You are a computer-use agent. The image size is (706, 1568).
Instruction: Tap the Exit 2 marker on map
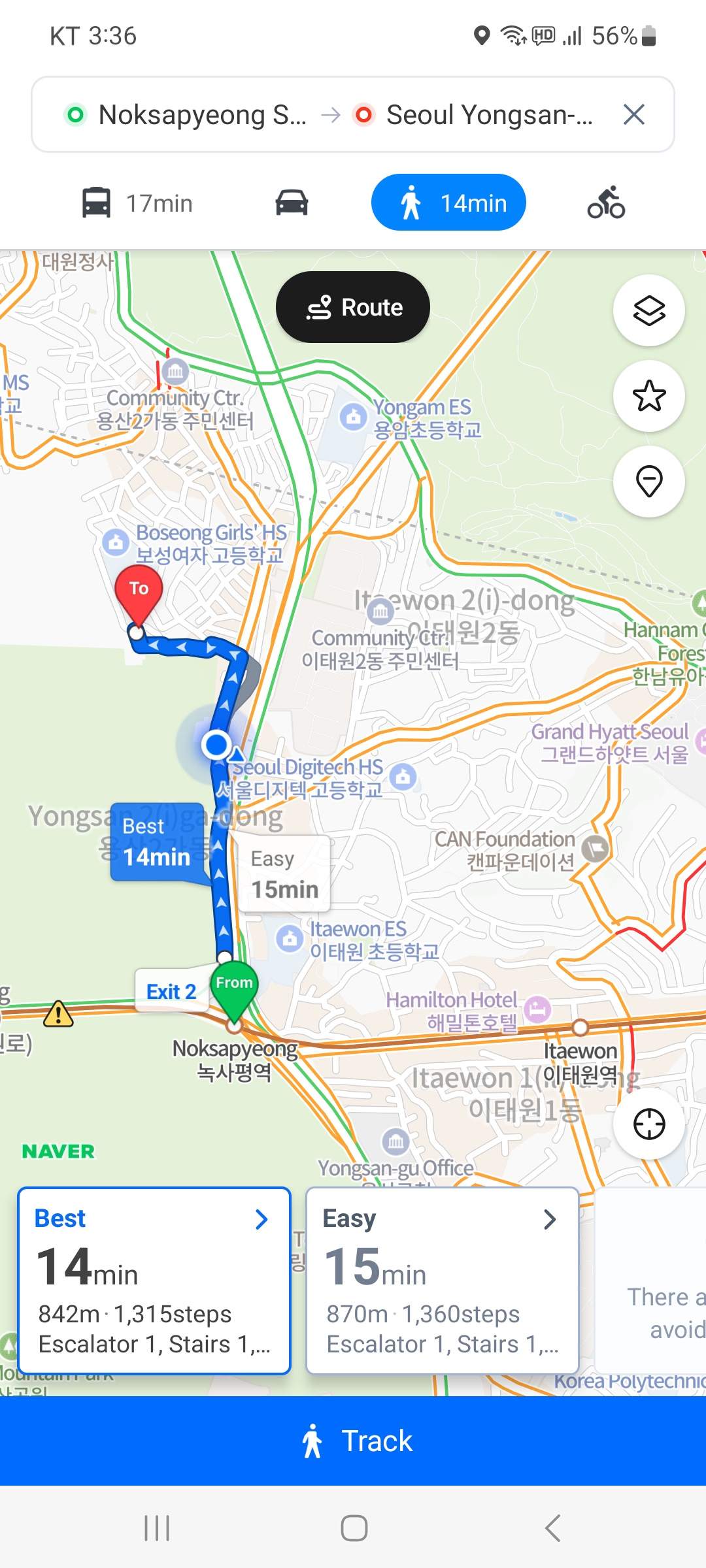tap(171, 991)
